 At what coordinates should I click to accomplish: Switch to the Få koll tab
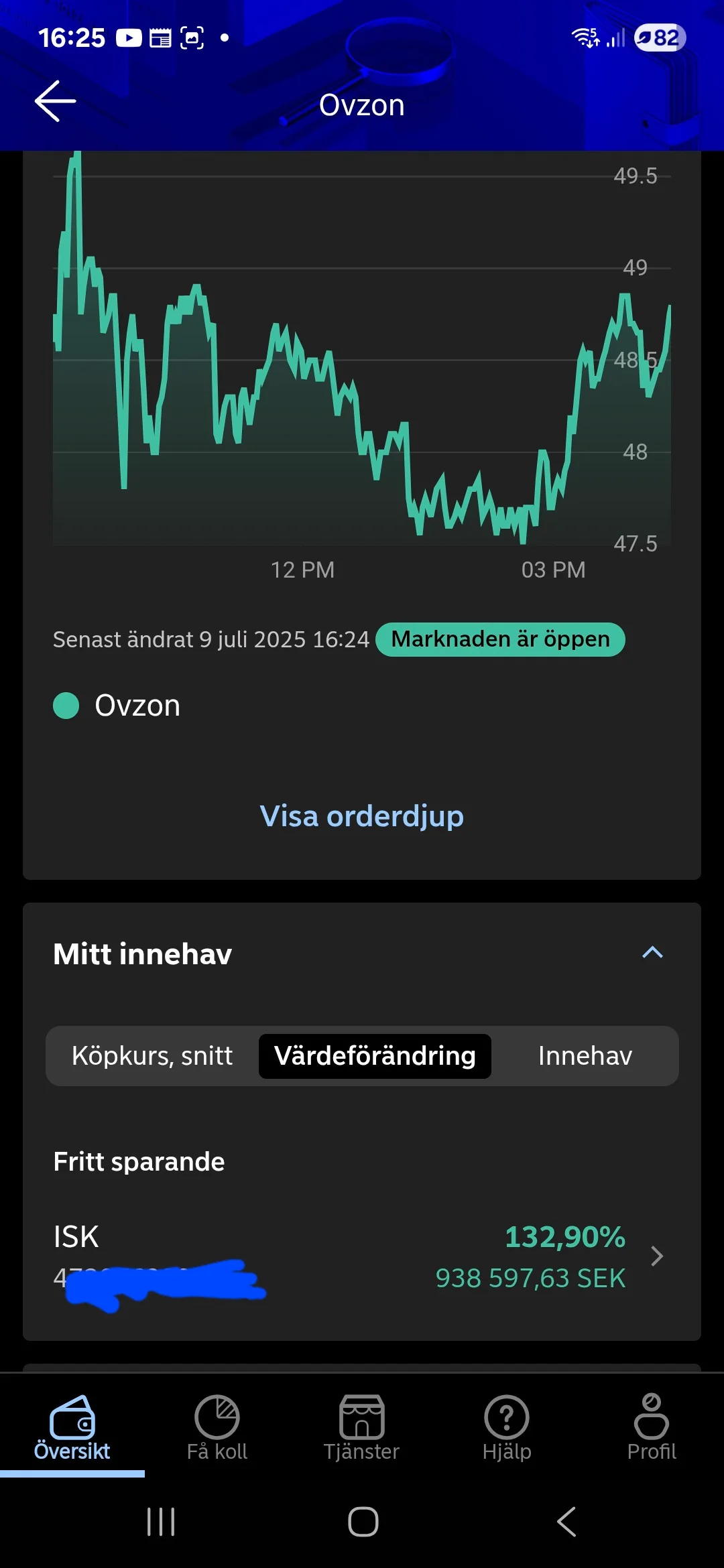217,1427
